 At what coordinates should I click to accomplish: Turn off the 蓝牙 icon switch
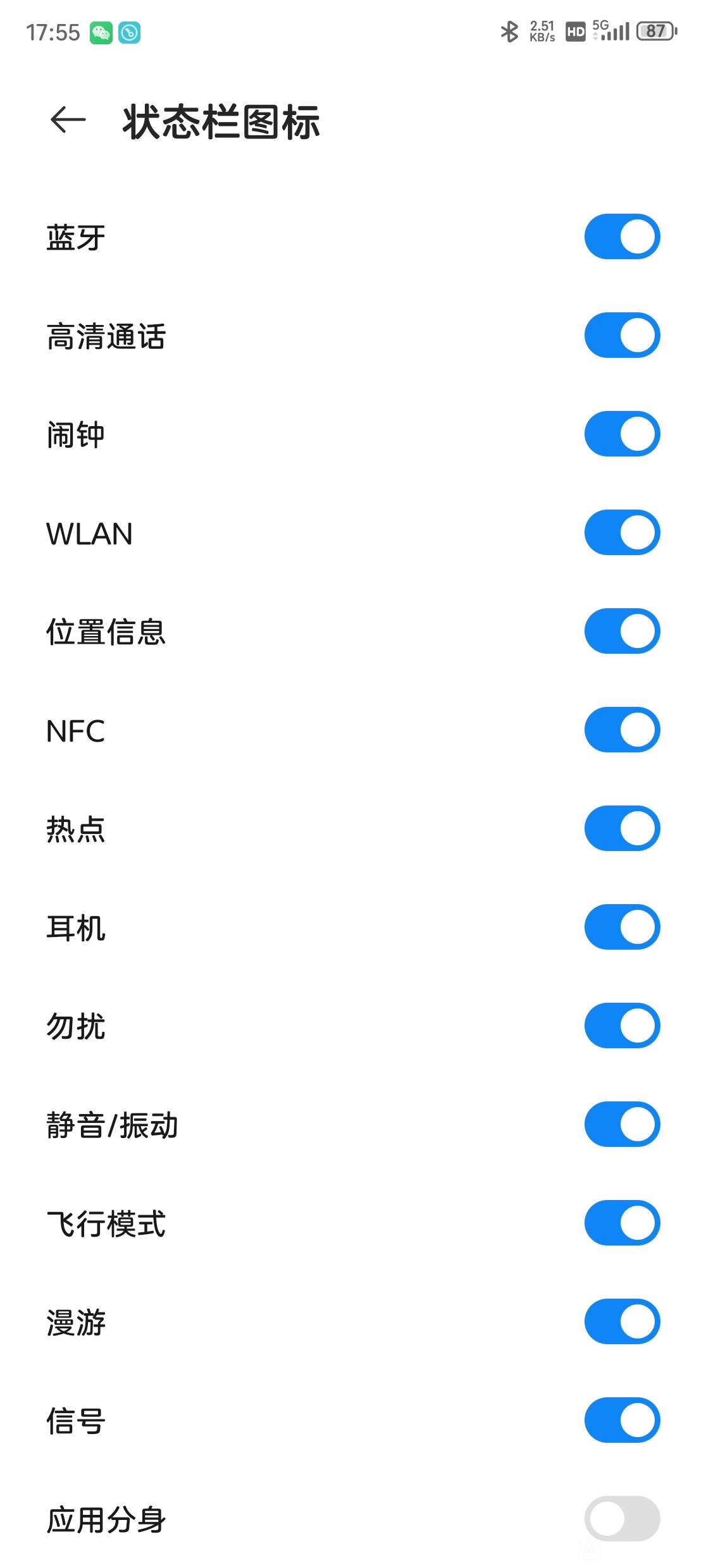coord(622,236)
